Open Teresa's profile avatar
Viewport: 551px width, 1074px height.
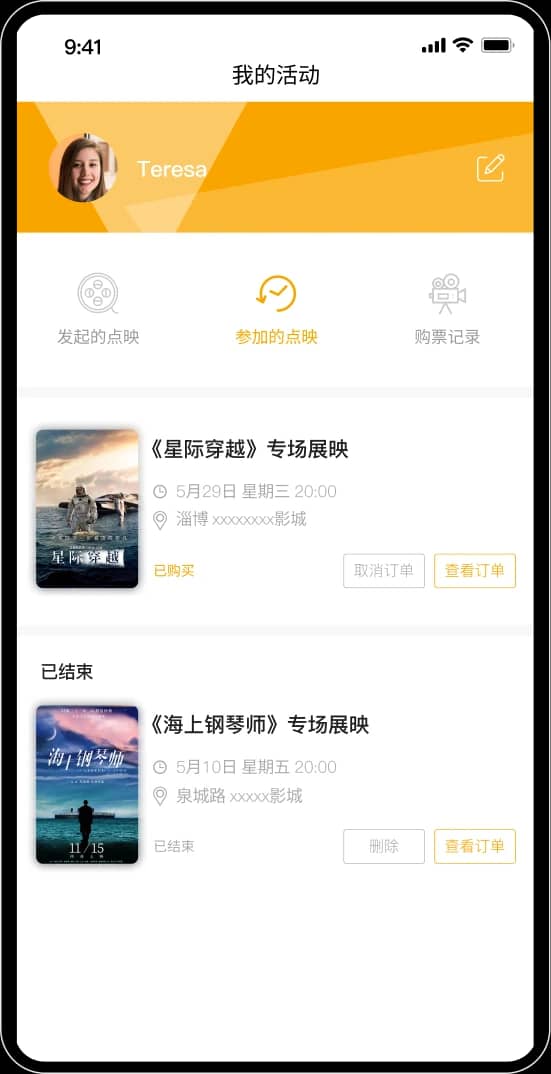pos(83,168)
